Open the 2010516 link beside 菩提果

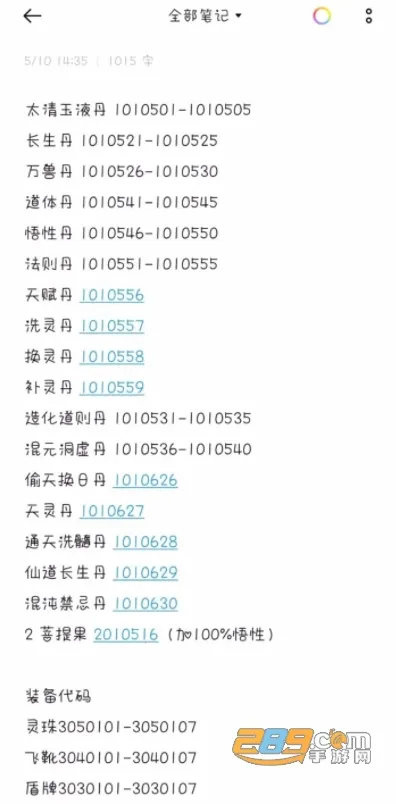[x=126, y=635]
